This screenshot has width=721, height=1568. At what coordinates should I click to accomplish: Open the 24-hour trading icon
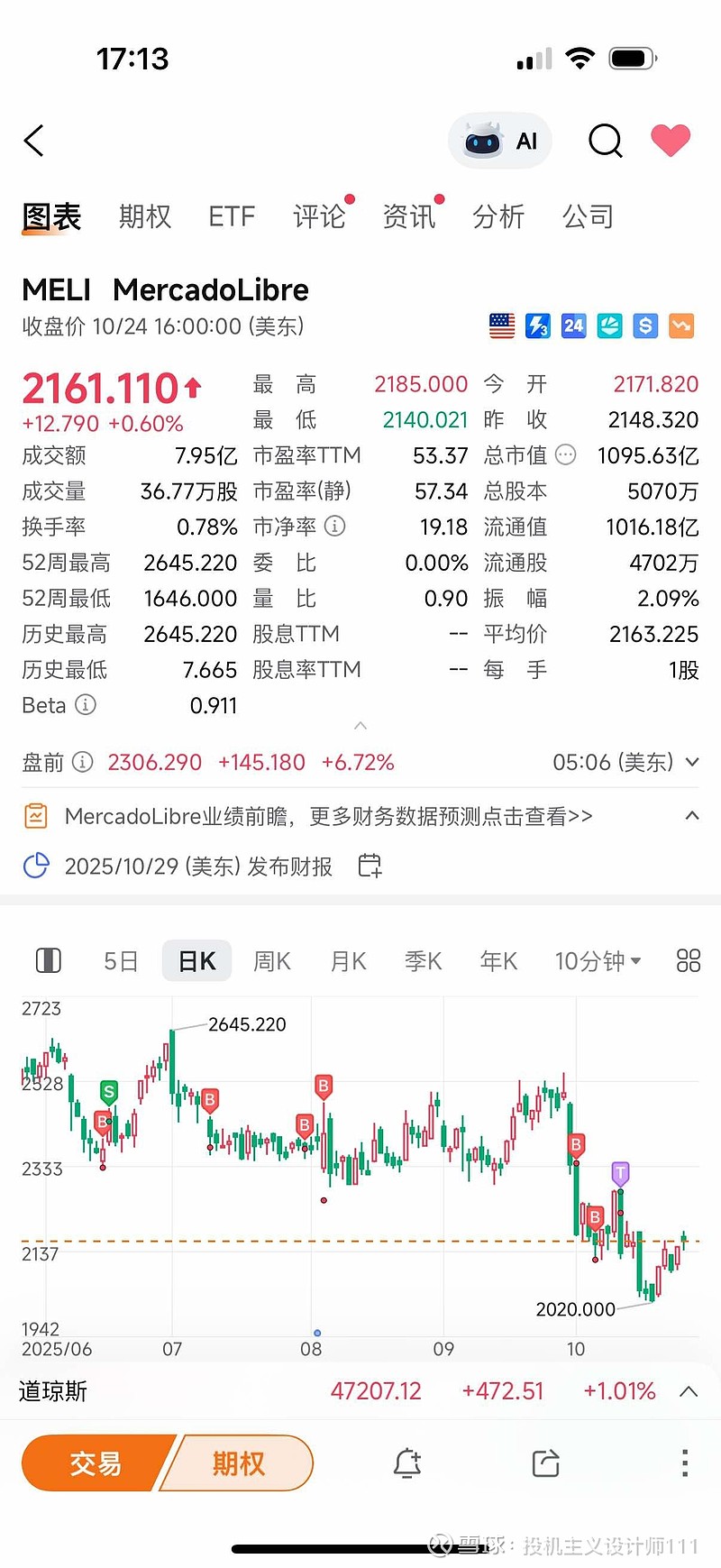click(573, 326)
